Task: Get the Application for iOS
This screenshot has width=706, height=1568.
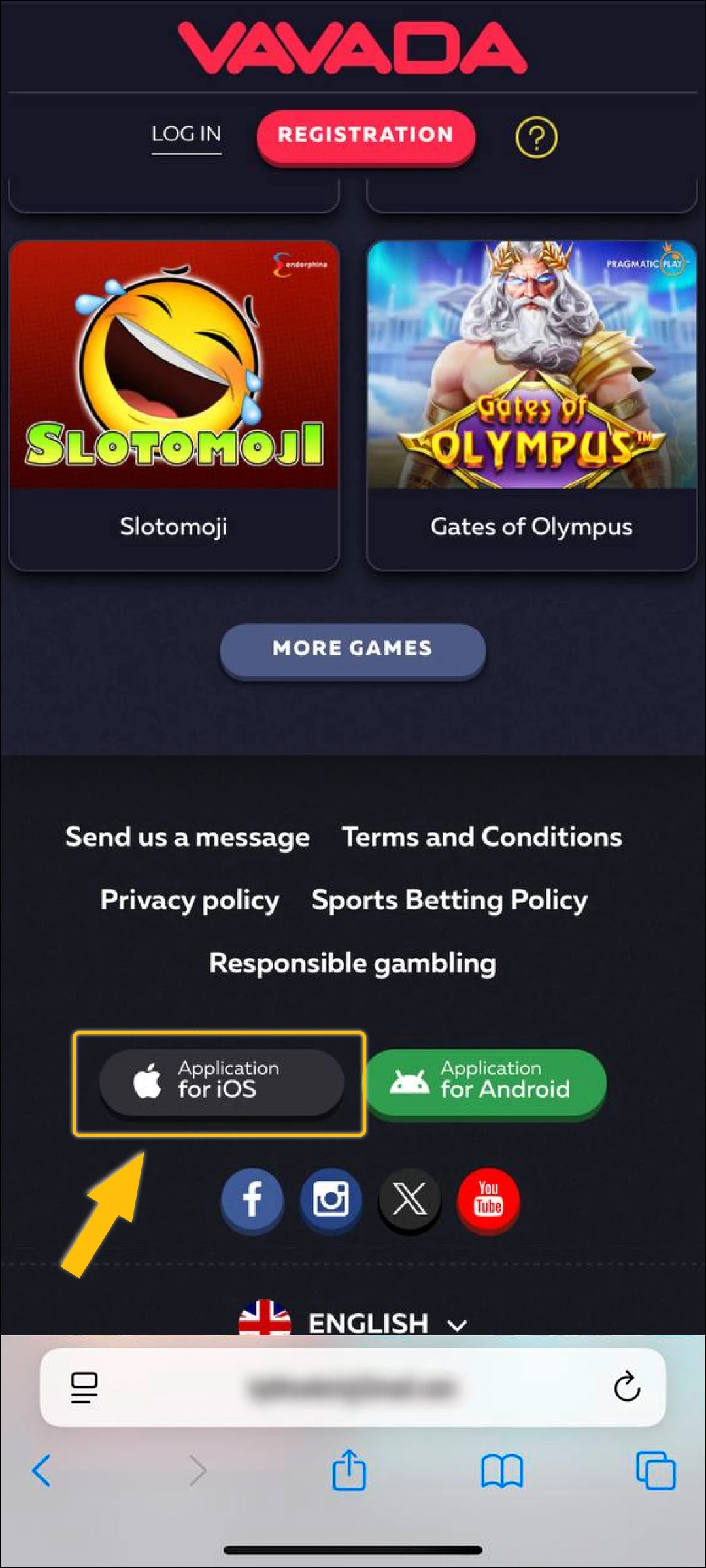Action: pyautogui.click(x=222, y=1081)
